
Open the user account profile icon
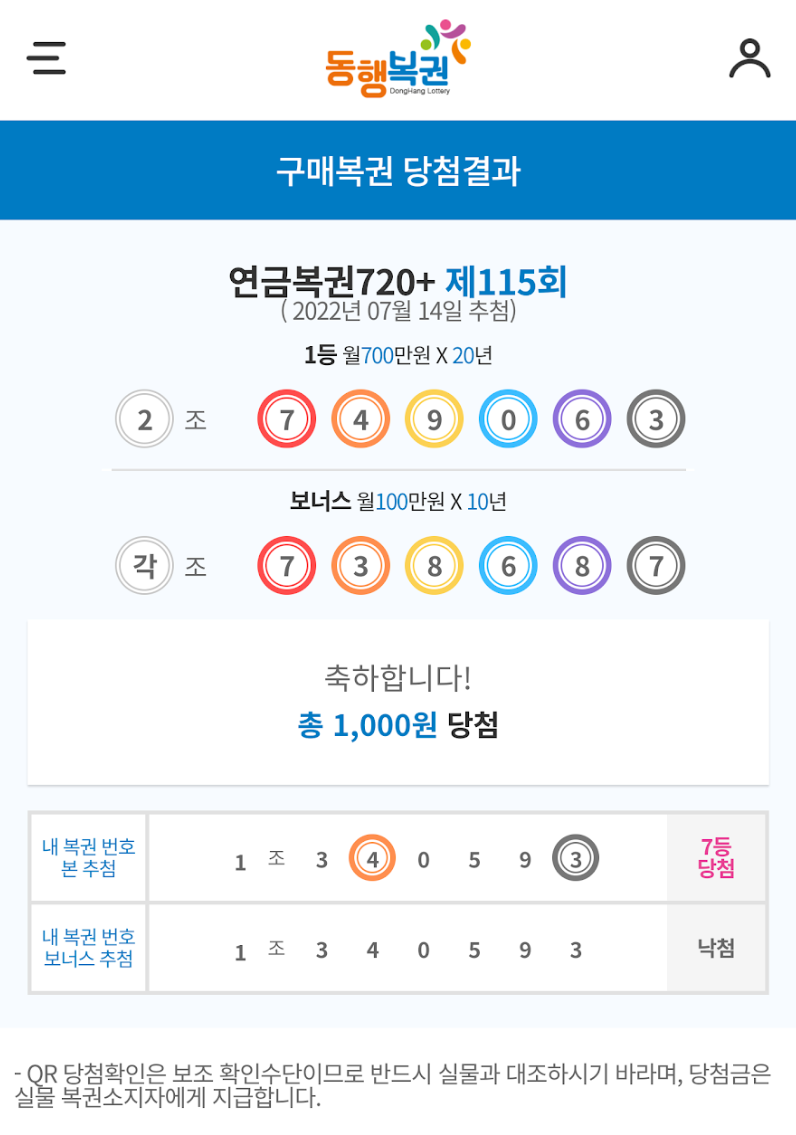(749, 58)
